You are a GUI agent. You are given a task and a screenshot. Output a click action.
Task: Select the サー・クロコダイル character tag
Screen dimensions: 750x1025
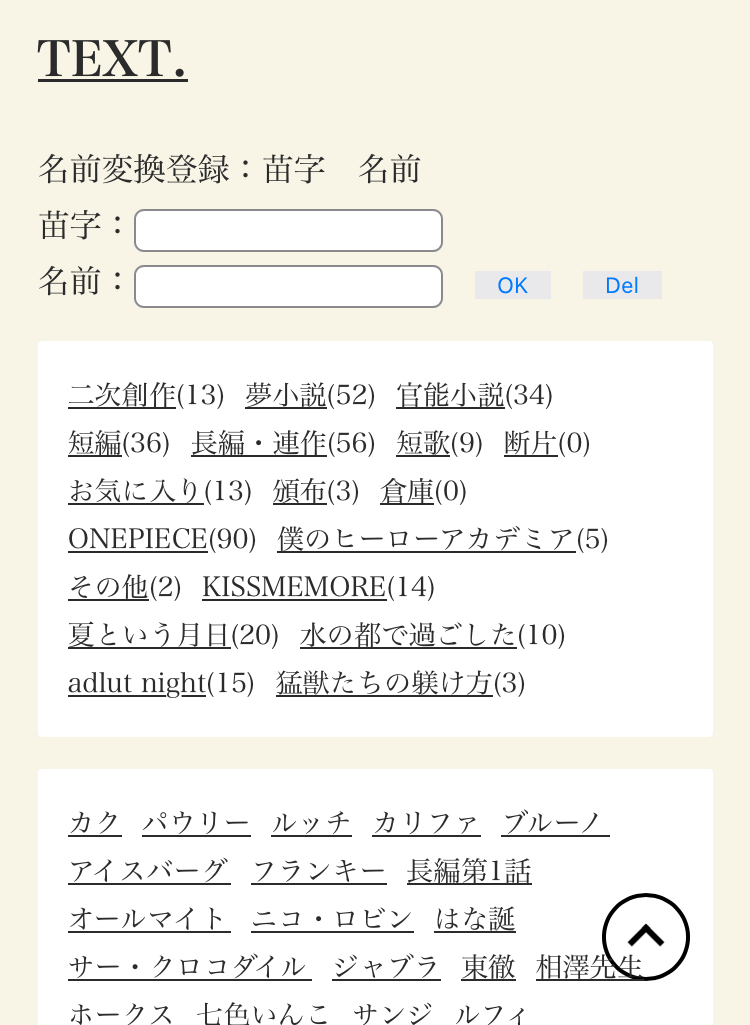[188, 967]
